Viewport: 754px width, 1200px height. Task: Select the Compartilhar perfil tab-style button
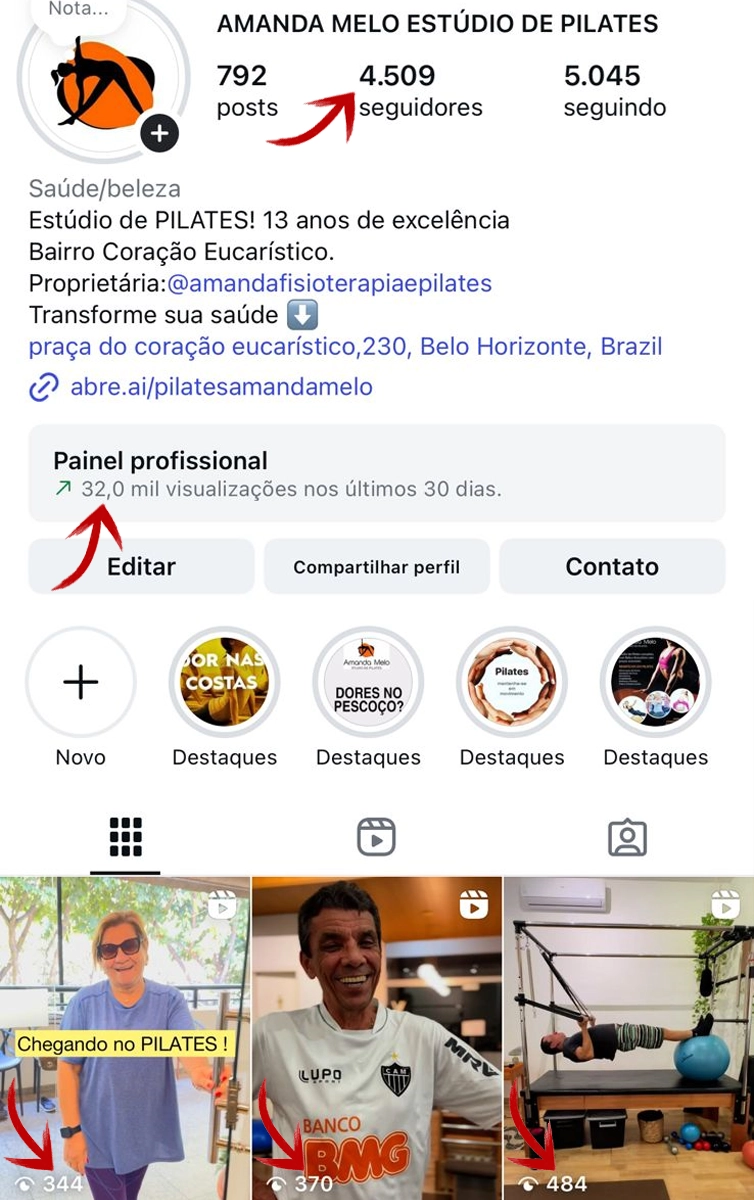pyautogui.click(x=375, y=566)
